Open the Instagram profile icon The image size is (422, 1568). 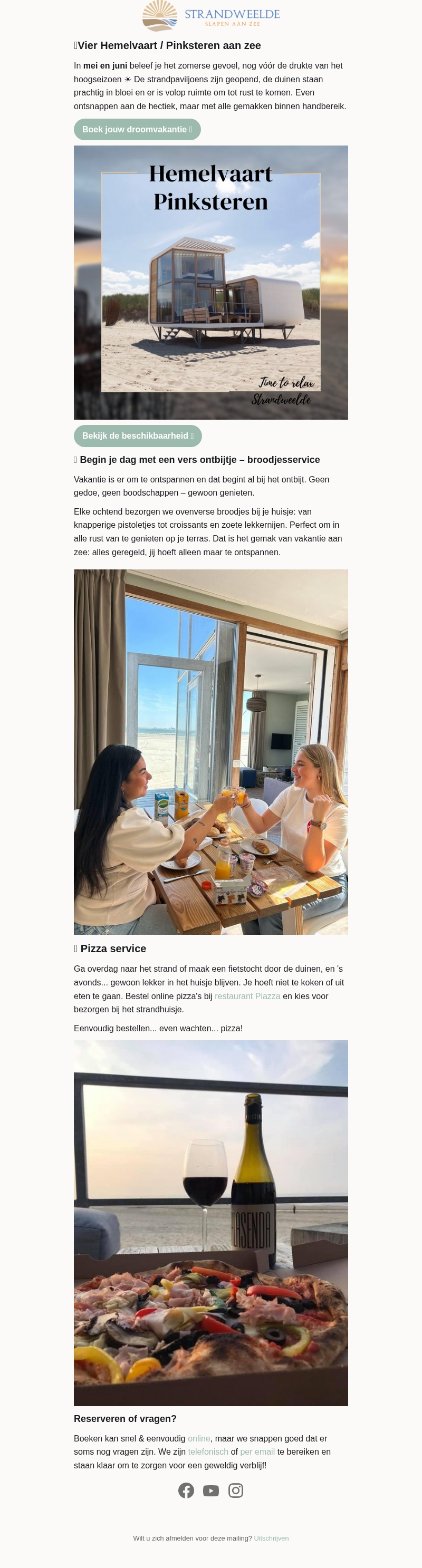click(236, 1490)
